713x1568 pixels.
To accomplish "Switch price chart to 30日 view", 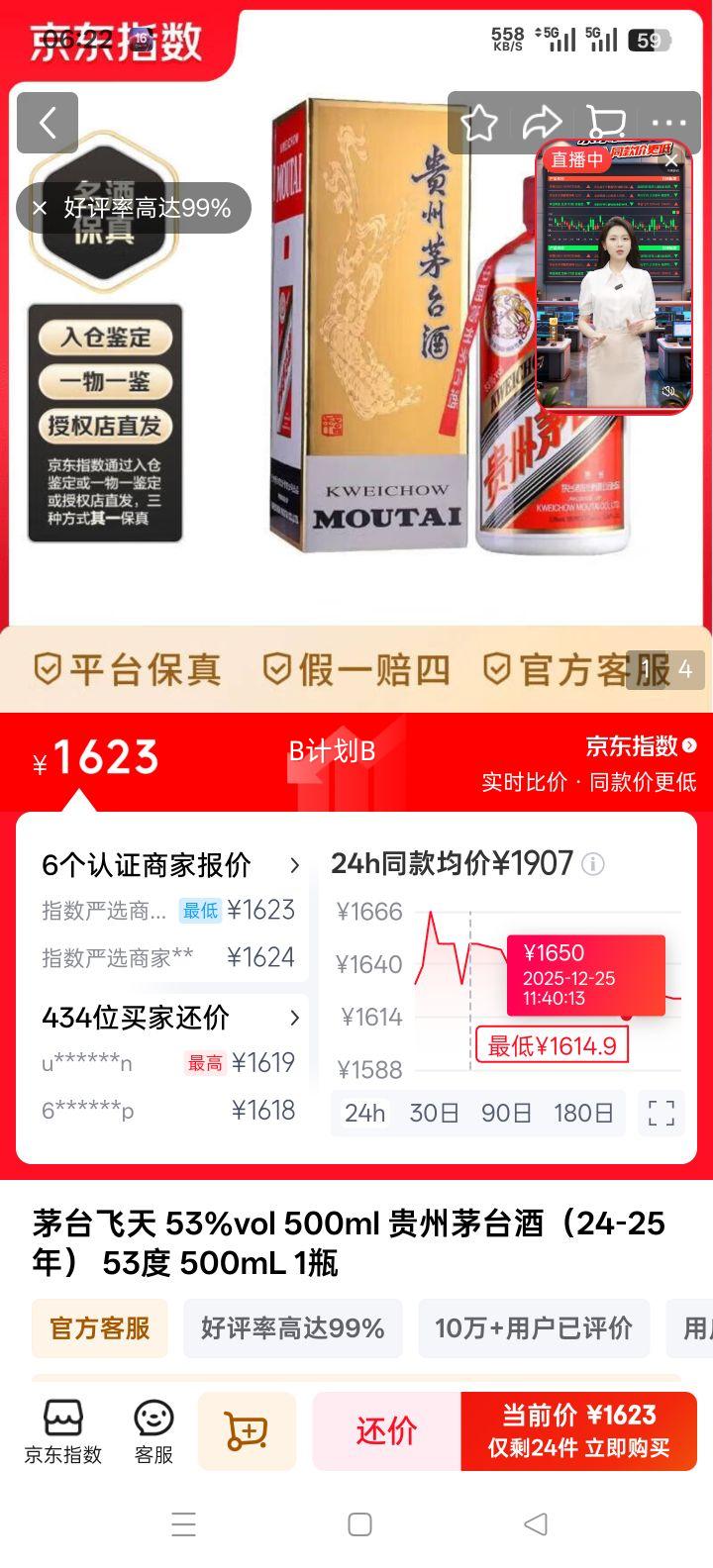I will click(x=433, y=1113).
